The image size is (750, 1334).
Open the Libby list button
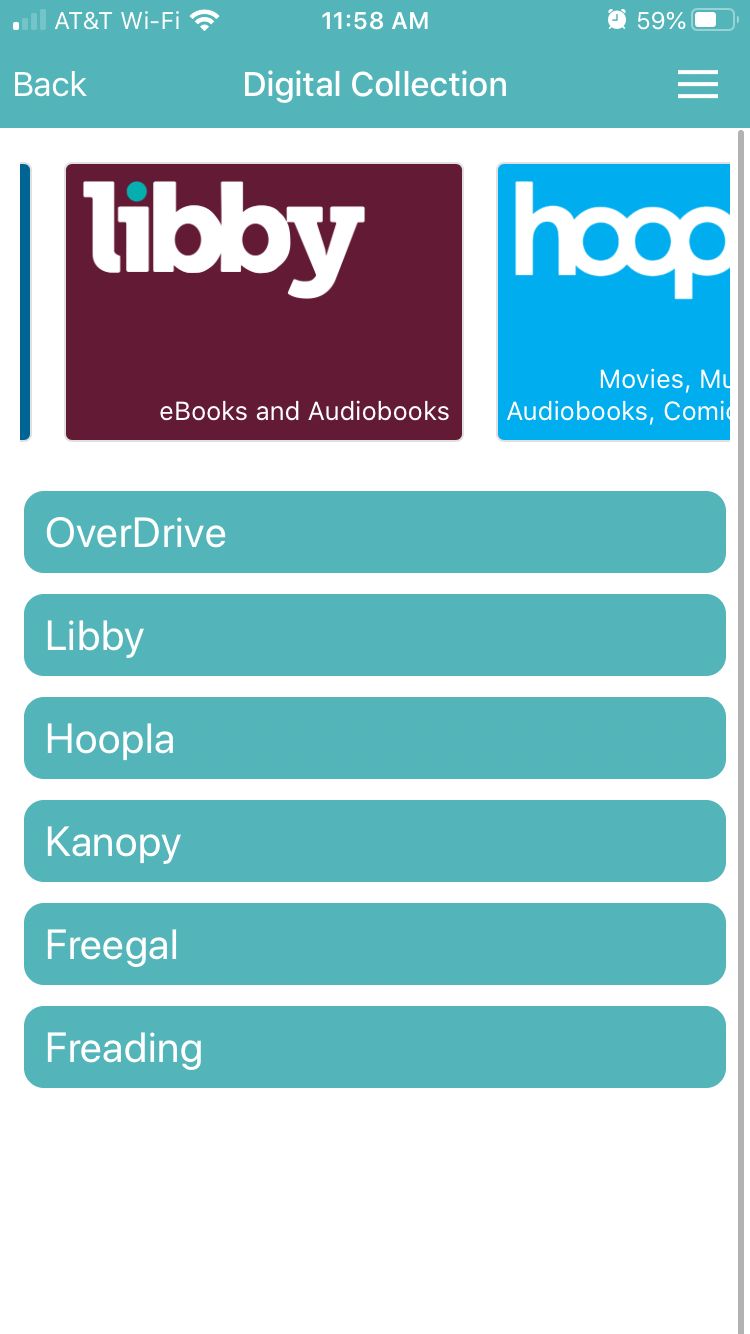(x=375, y=635)
